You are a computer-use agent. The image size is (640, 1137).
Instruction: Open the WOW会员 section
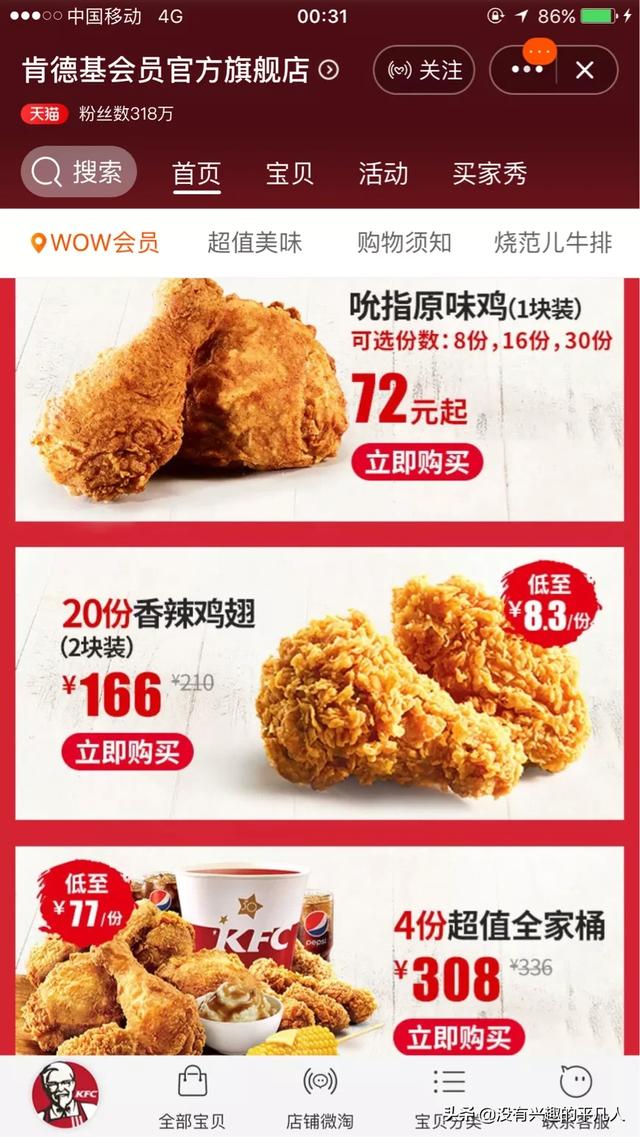(95, 242)
